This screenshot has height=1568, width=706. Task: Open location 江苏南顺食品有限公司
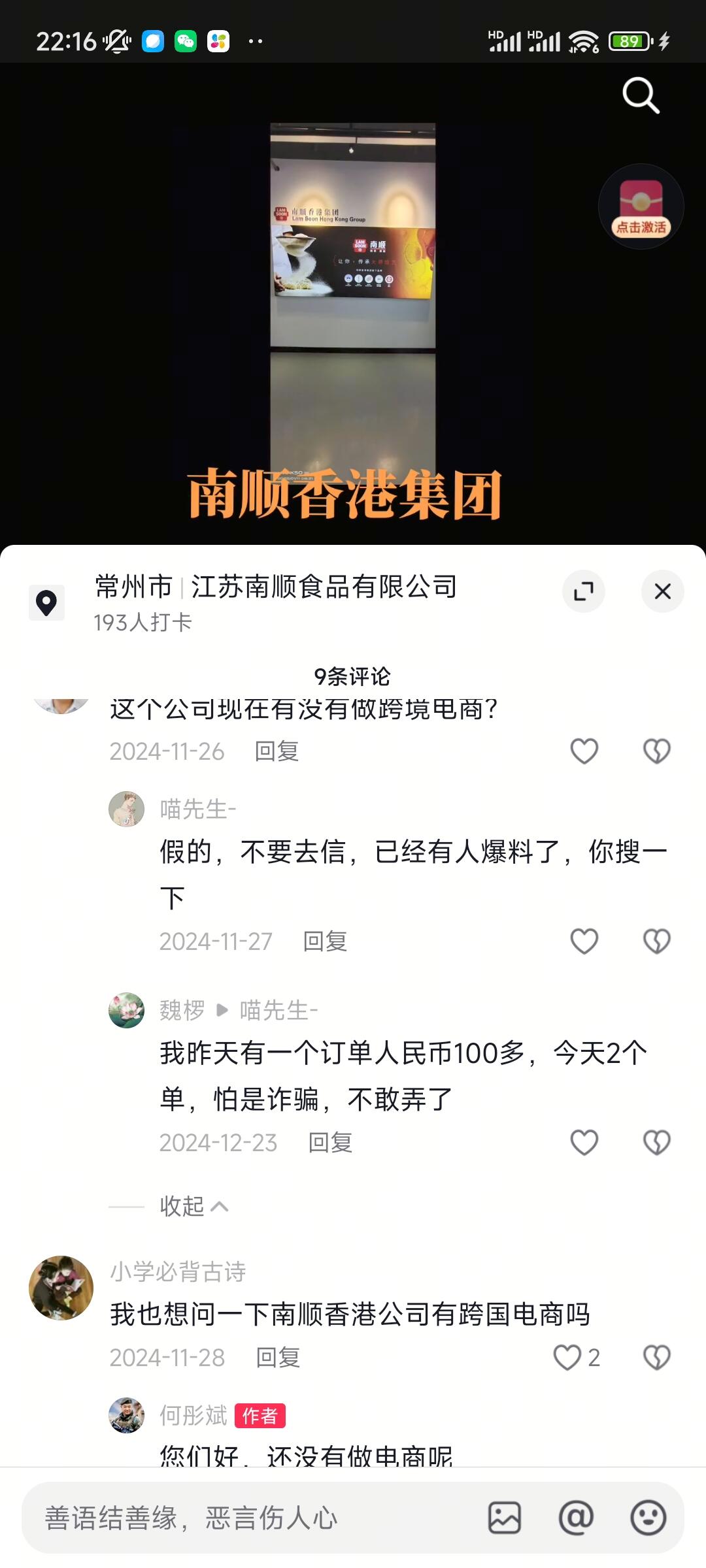(x=324, y=587)
